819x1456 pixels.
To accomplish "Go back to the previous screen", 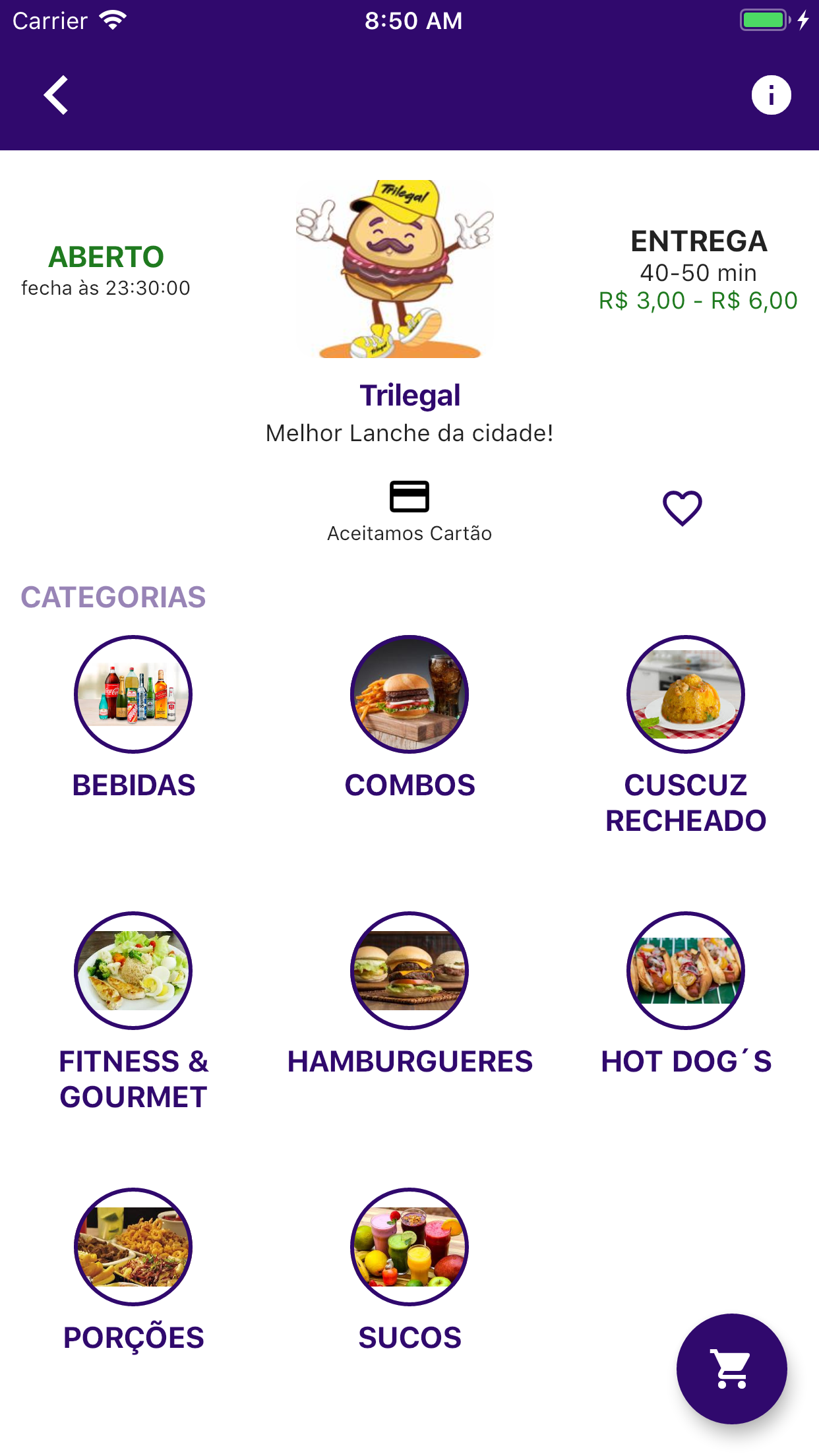I will (57, 95).
